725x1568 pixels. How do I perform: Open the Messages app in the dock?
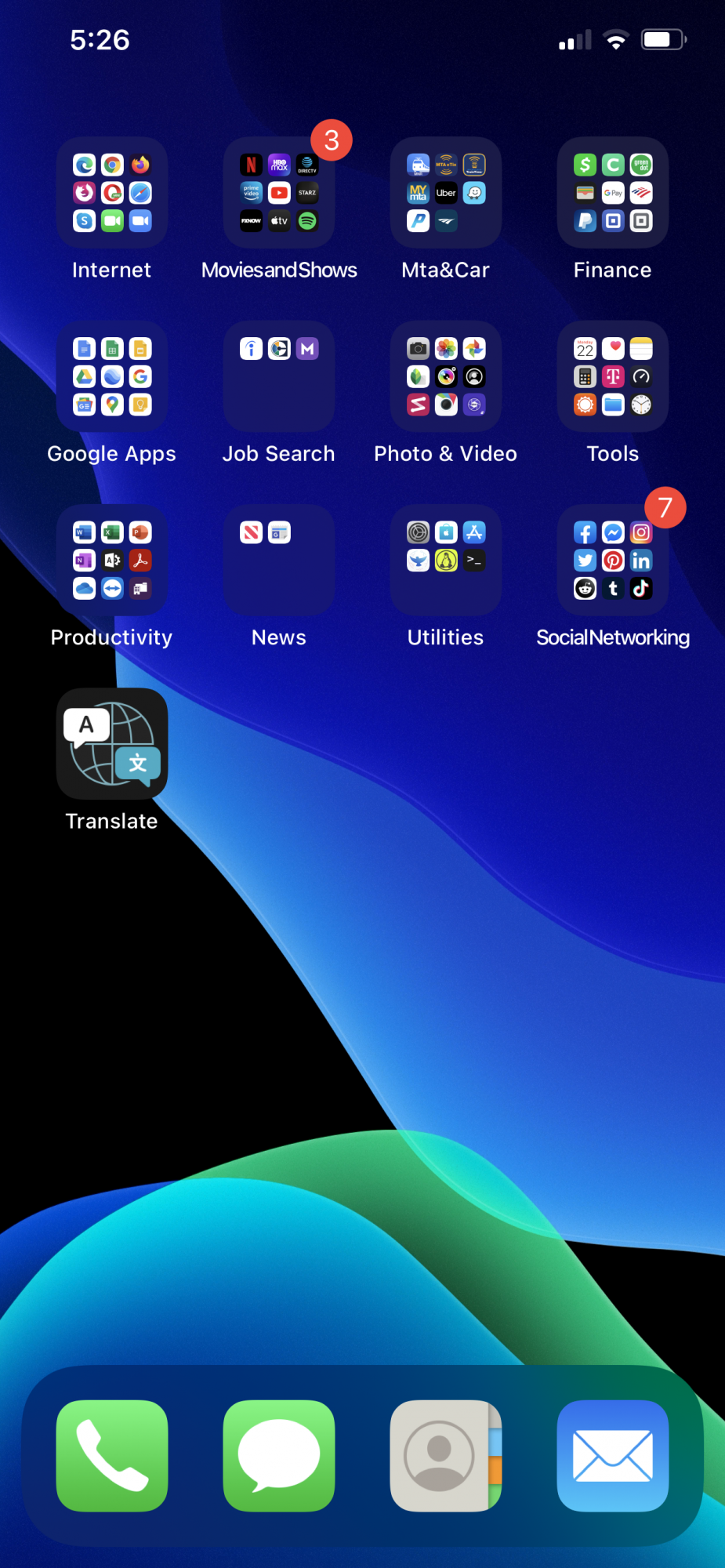[x=279, y=1456]
